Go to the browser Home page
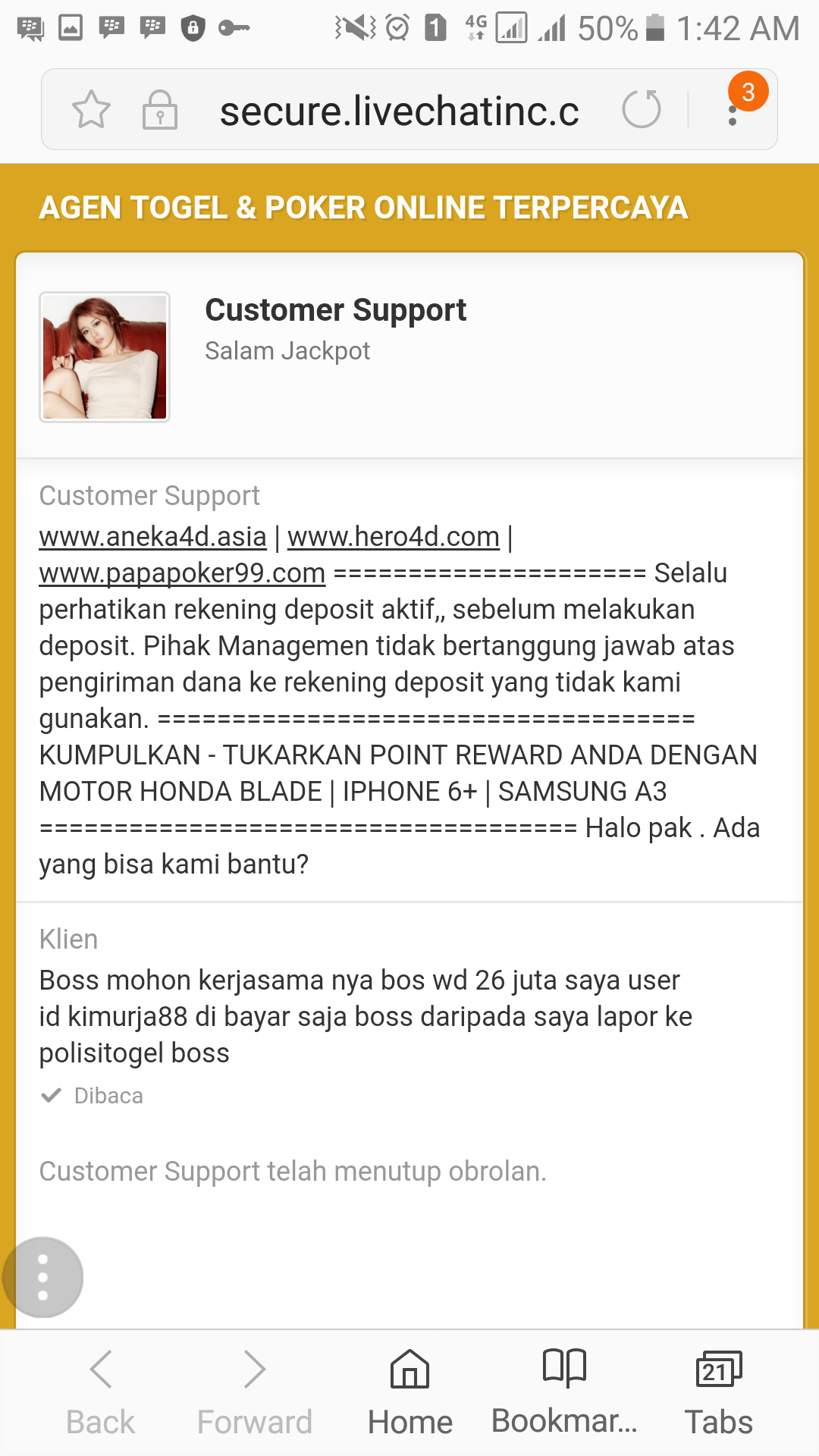This screenshot has height=1456, width=819. coord(409,1392)
